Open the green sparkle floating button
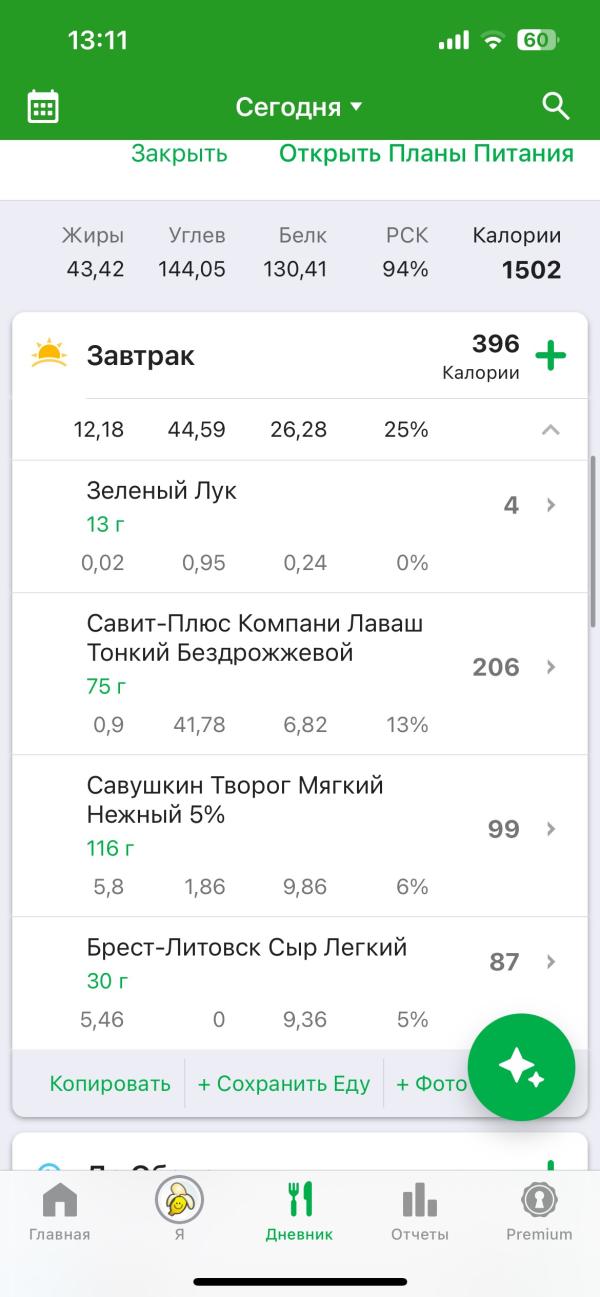This screenshot has height=1297, width=600. [521, 1069]
